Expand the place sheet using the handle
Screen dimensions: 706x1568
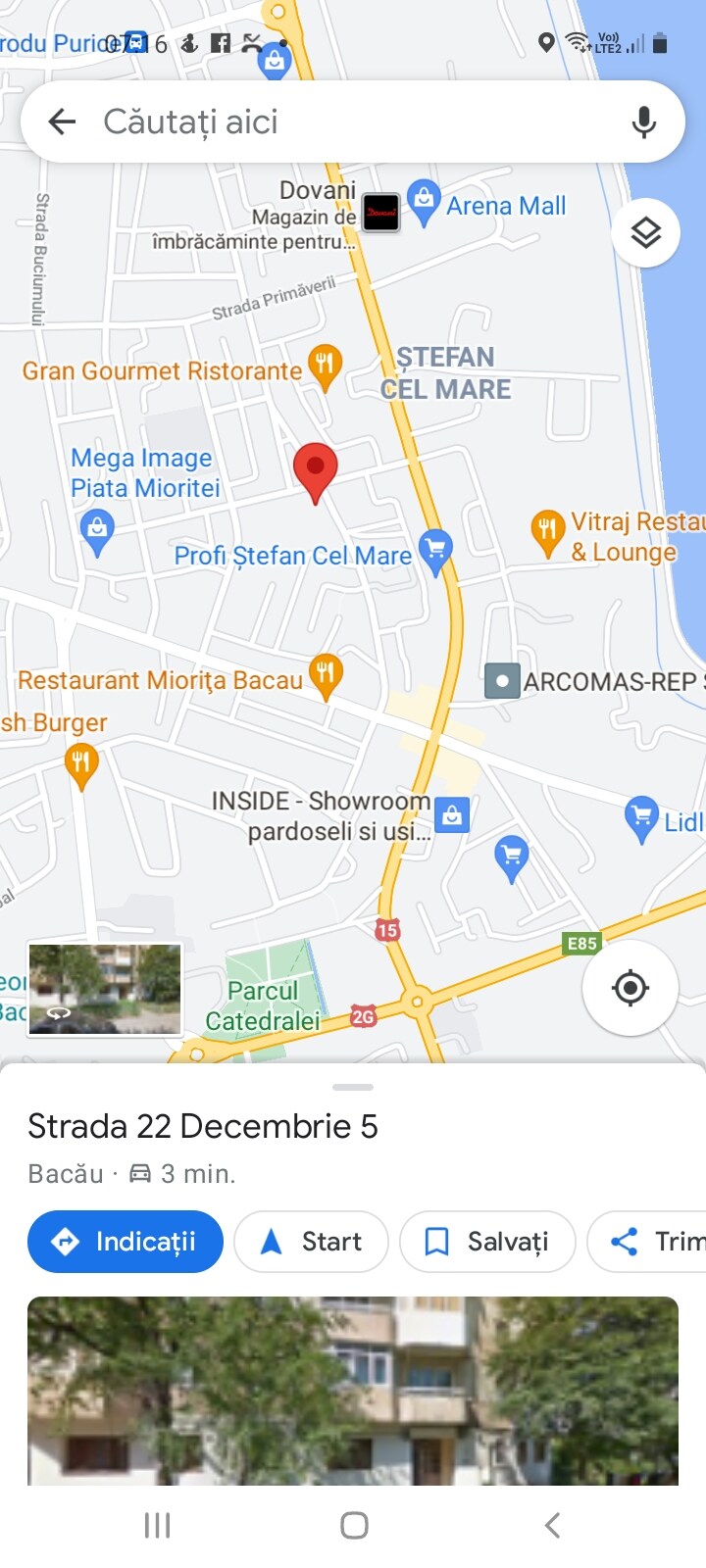(x=353, y=1087)
